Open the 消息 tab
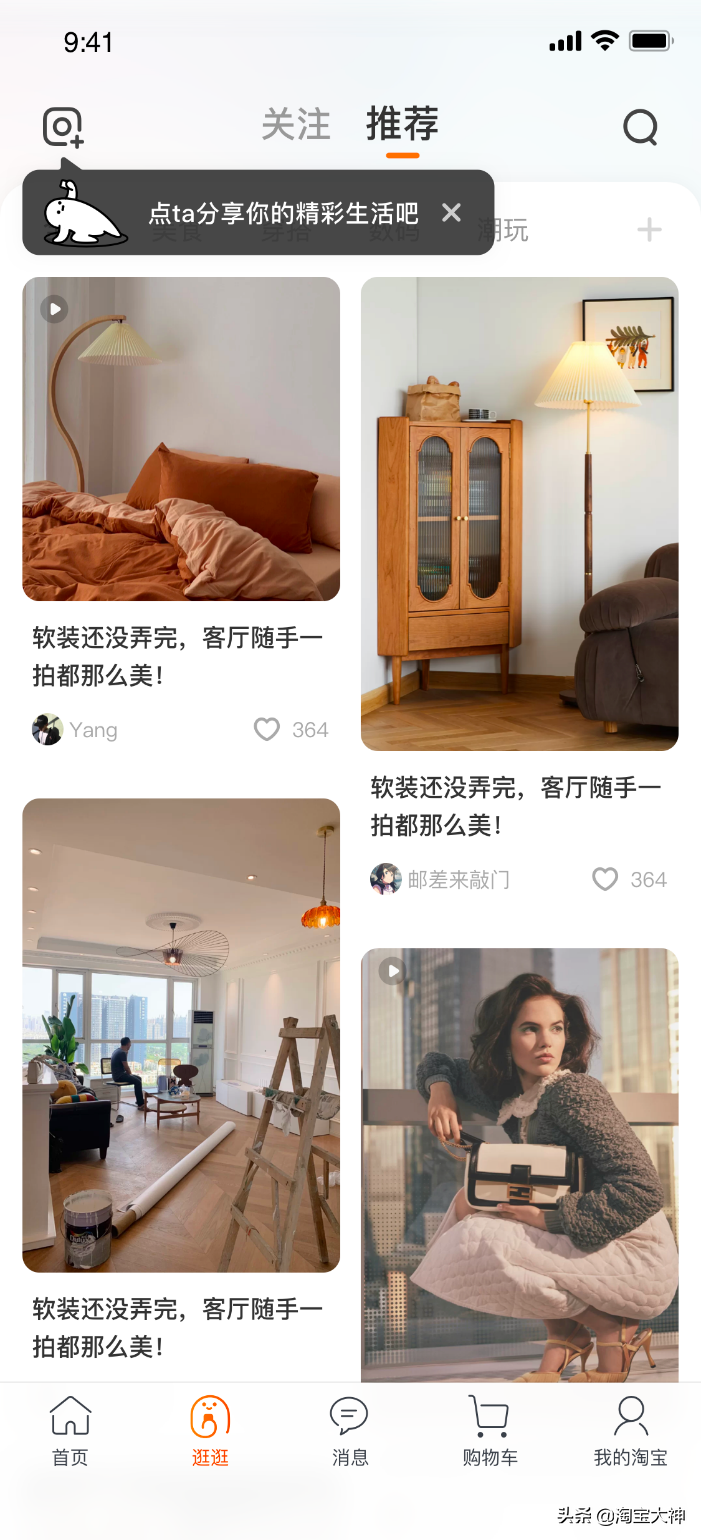701x1540 pixels. point(350,1431)
